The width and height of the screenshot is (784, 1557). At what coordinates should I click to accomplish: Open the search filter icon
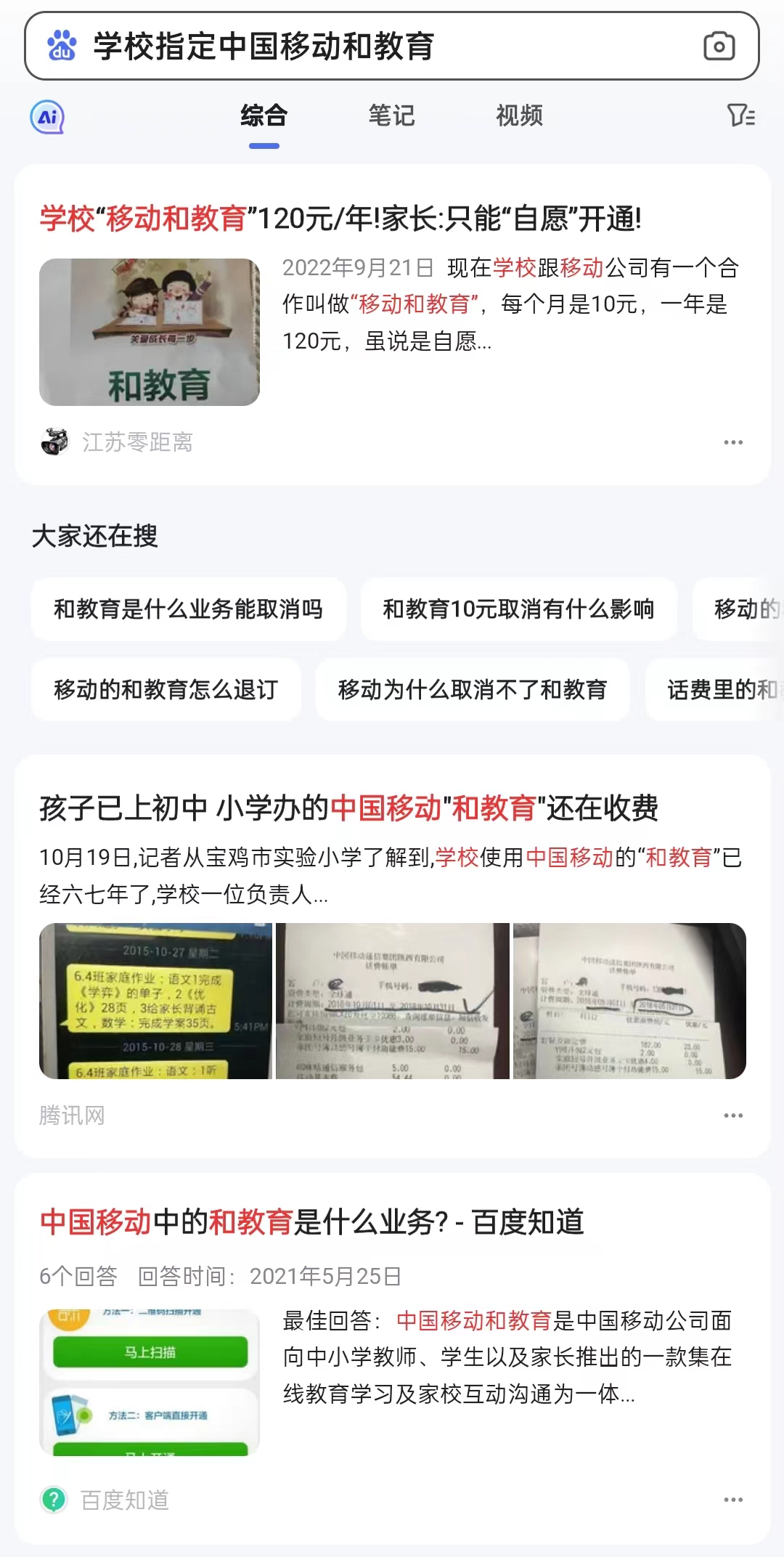tap(740, 116)
